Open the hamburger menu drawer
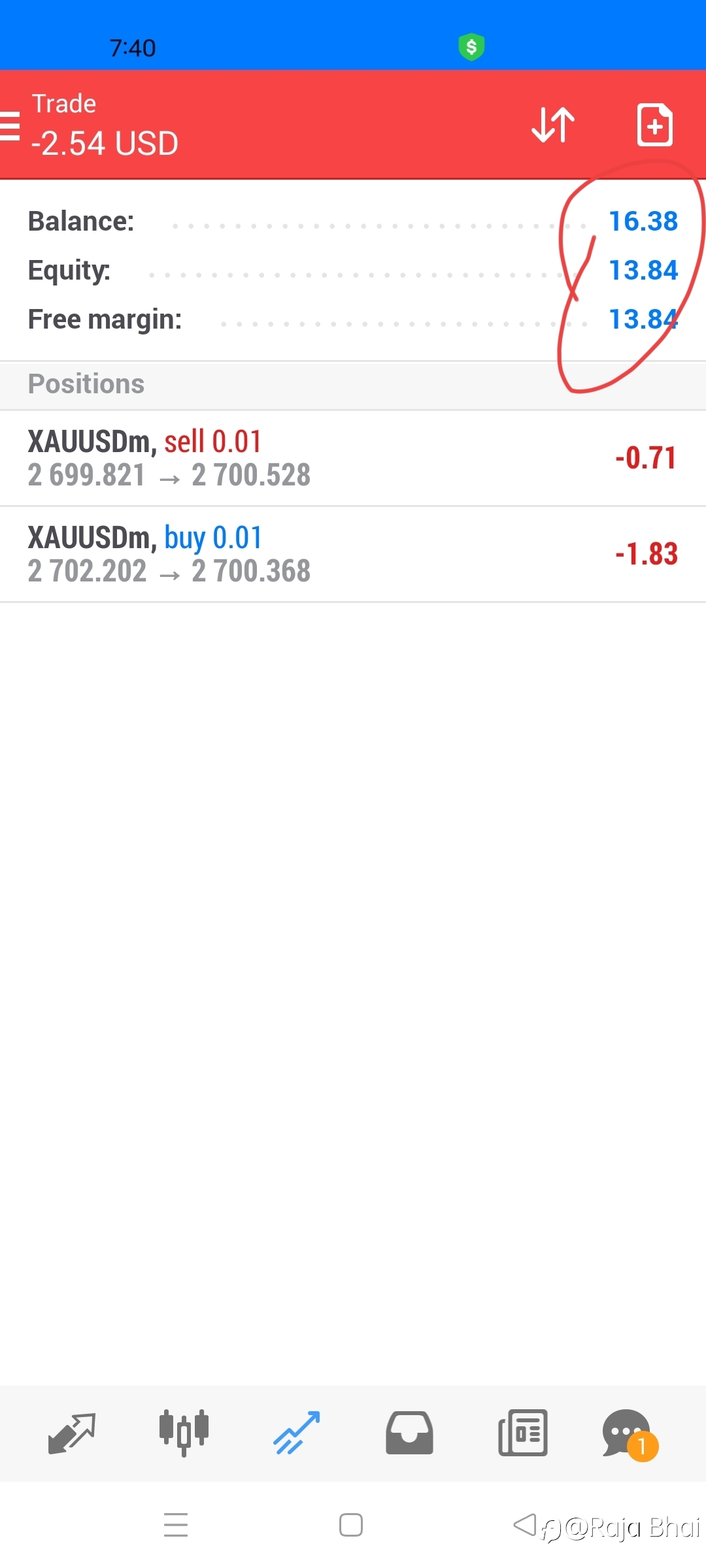Viewport: 706px width, 1568px height. coord(10,125)
